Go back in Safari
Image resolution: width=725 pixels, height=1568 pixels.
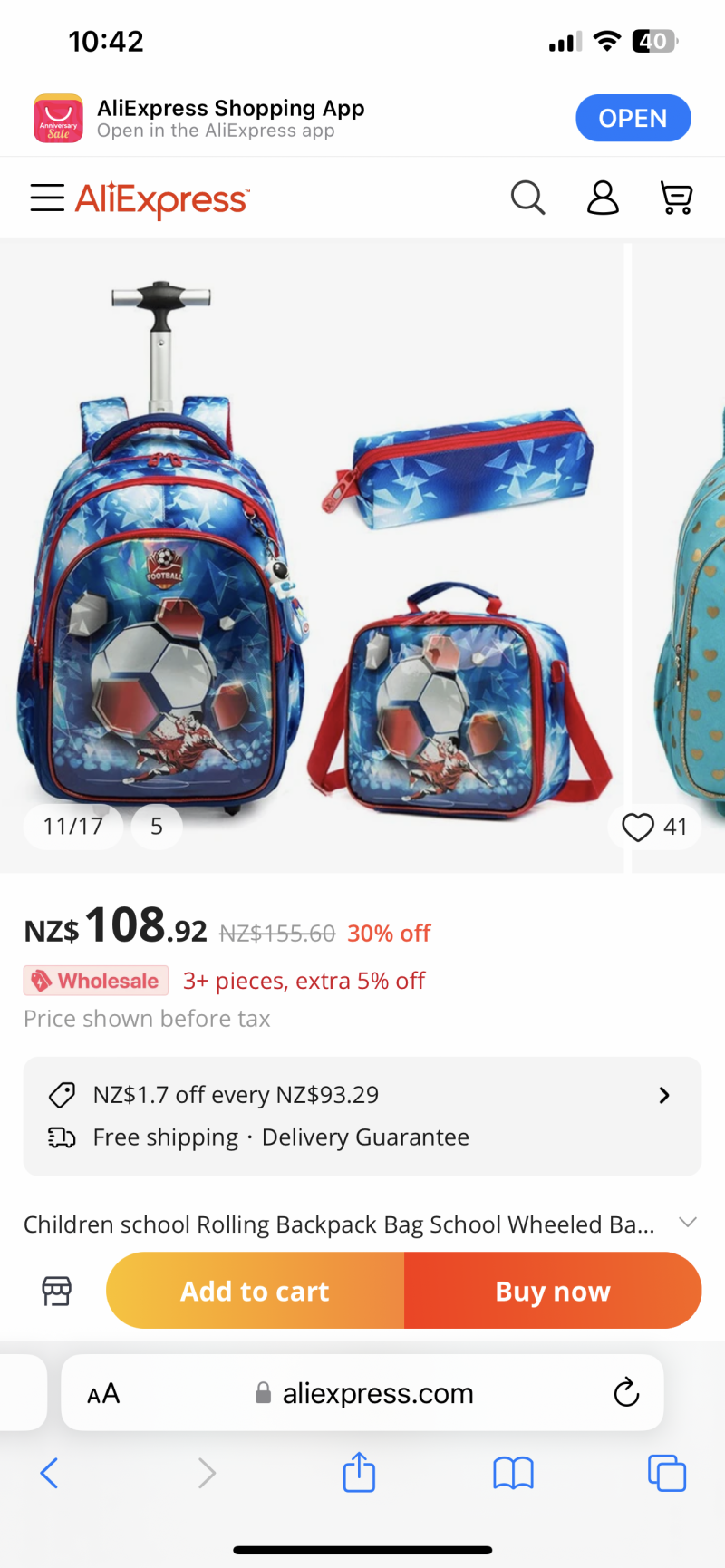click(x=50, y=1473)
